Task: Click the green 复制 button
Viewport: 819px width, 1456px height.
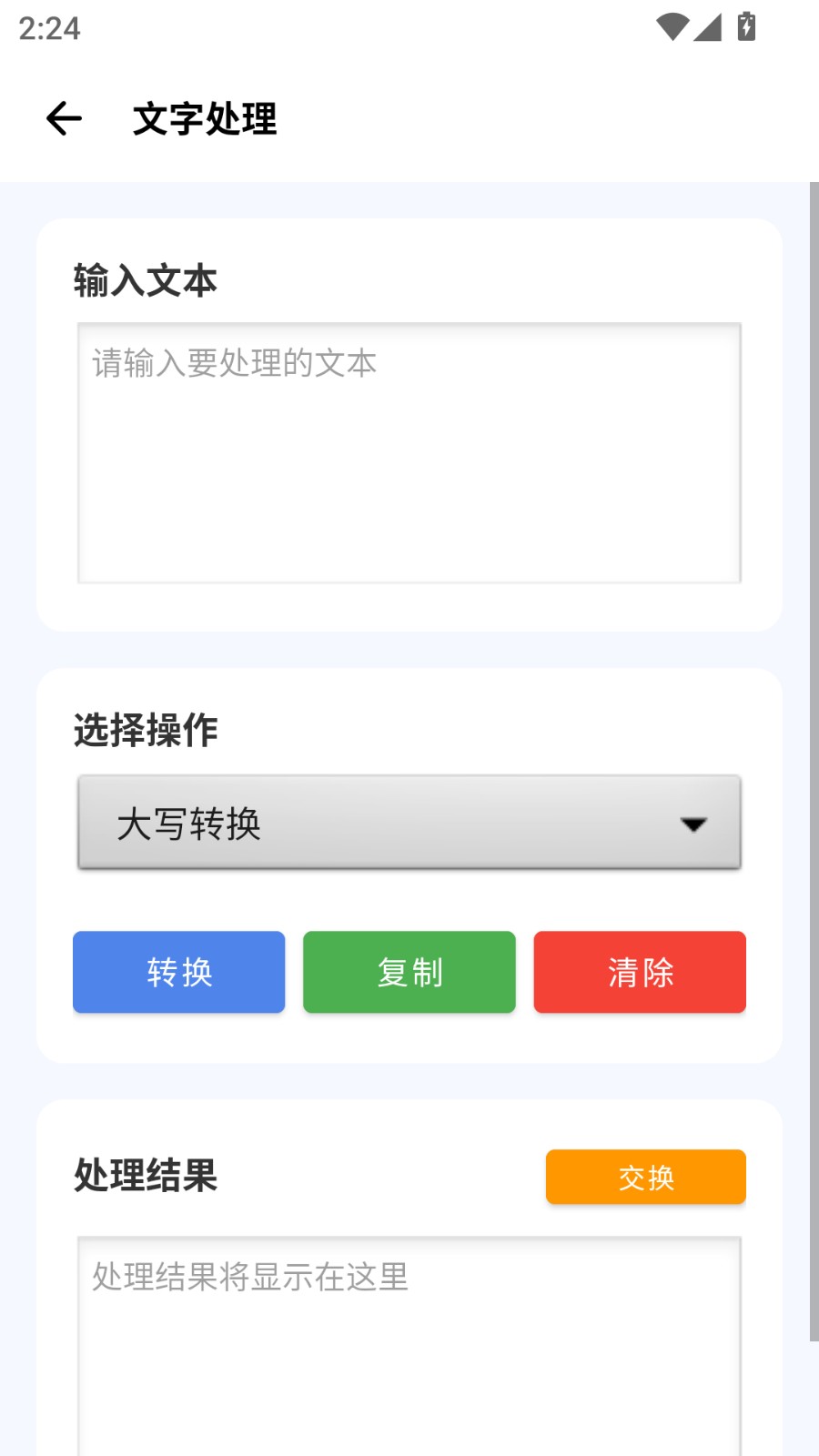Action: 409,972
